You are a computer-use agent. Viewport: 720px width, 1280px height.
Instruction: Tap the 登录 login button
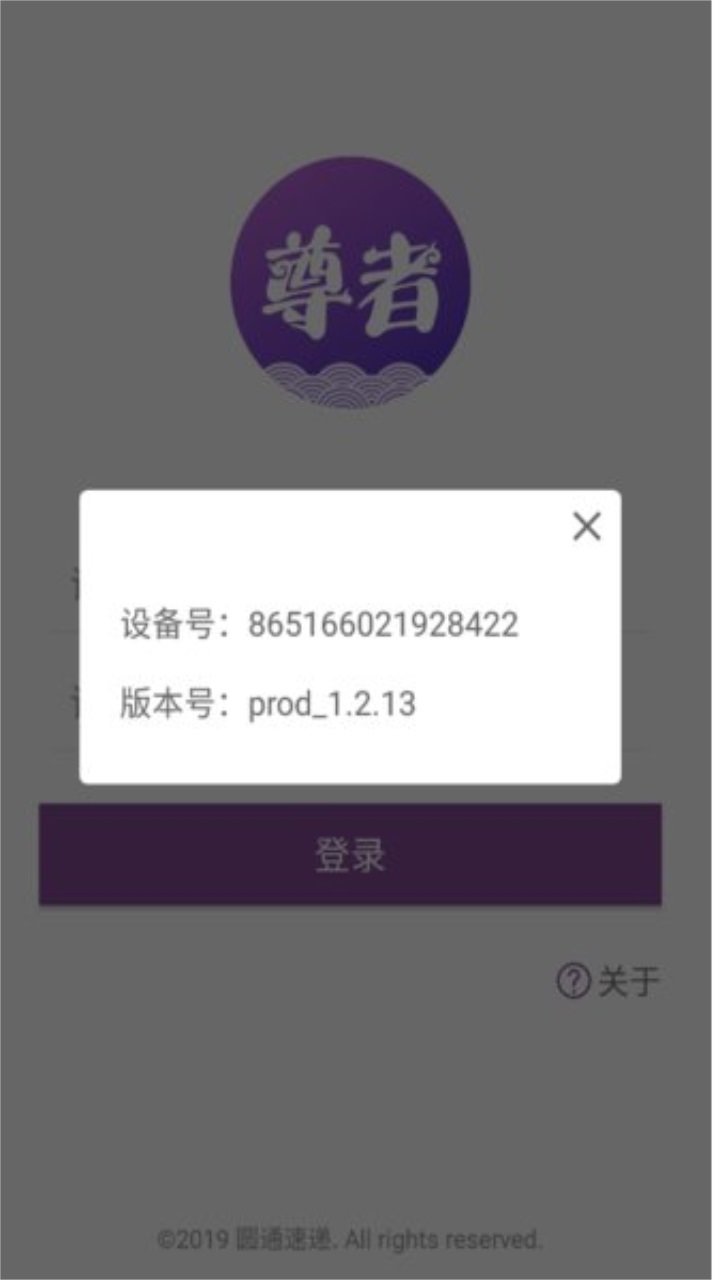click(x=350, y=855)
